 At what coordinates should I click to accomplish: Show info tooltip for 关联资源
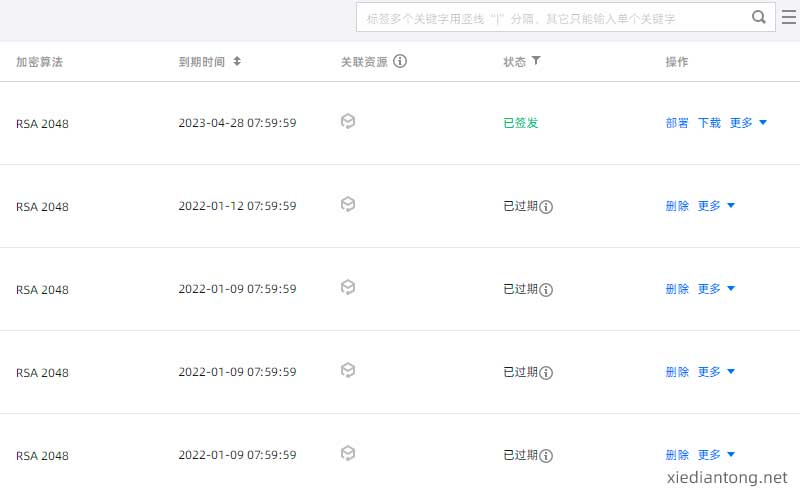click(400, 62)
